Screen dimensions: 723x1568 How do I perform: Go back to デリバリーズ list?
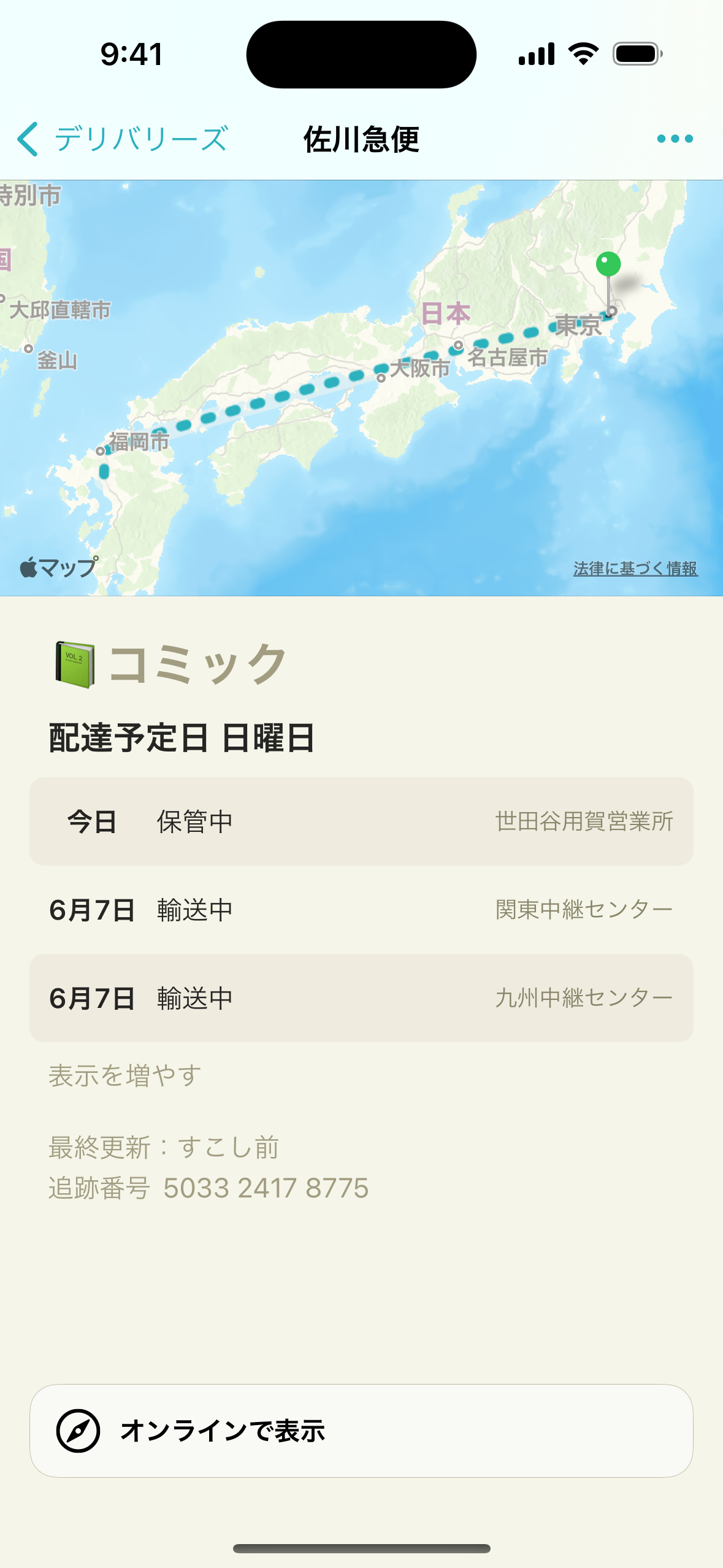coord(123,139)
